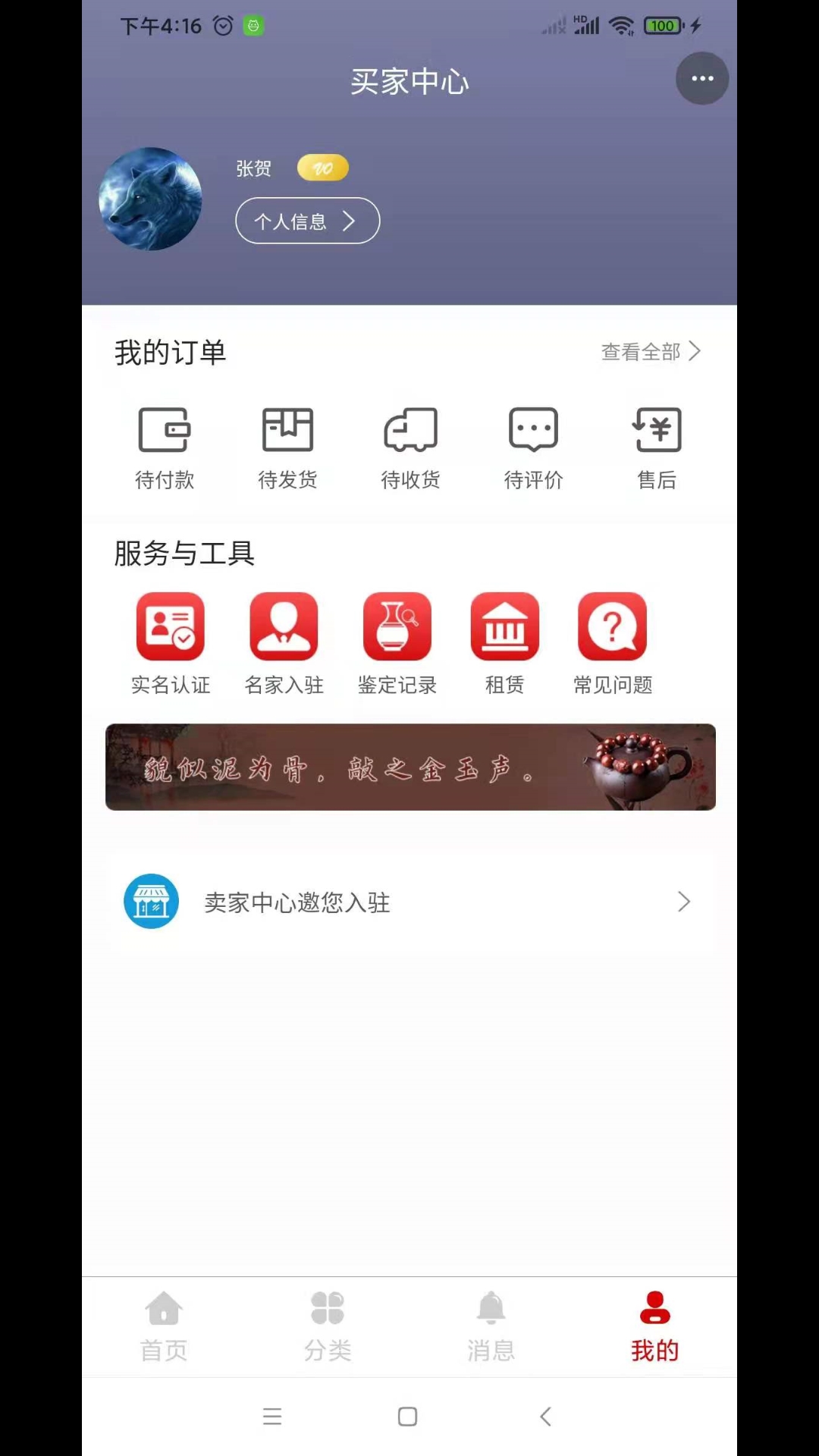Viewport: 819px width, 1456px height.
Task: Switch to the 首页 home tab
Action: [164, 1326]
